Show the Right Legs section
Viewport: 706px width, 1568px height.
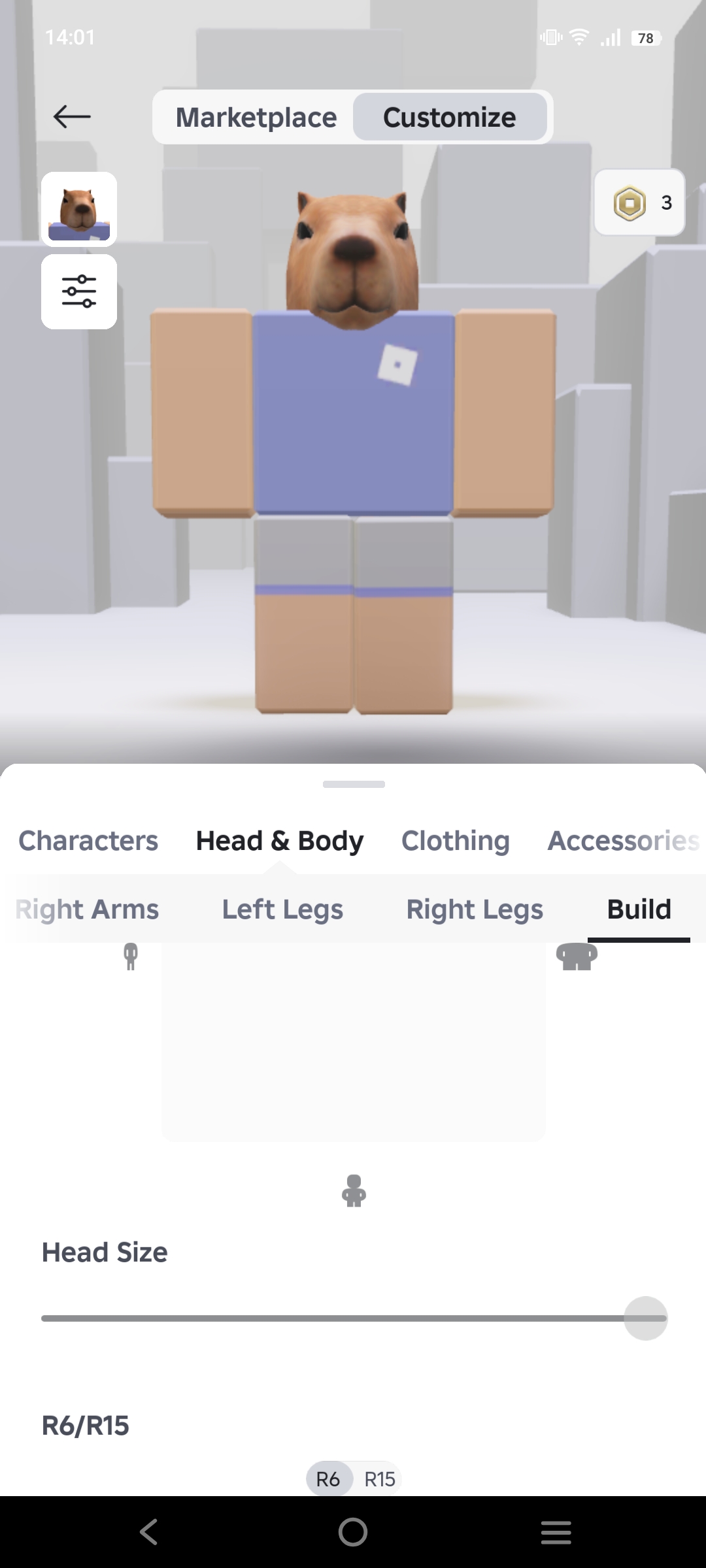point(475,909)
